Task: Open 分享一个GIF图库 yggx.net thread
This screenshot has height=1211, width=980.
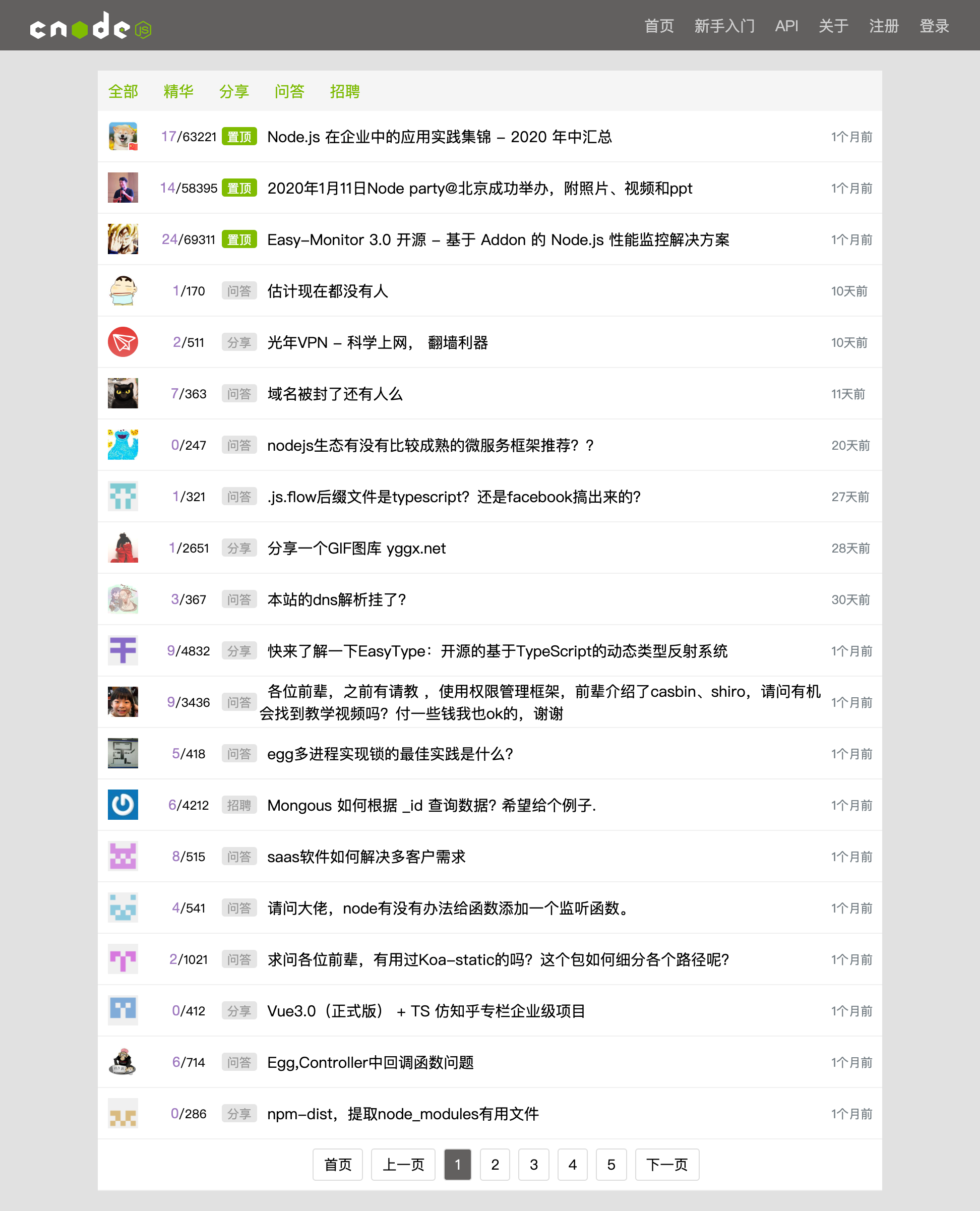Action: tap(356, 548)
